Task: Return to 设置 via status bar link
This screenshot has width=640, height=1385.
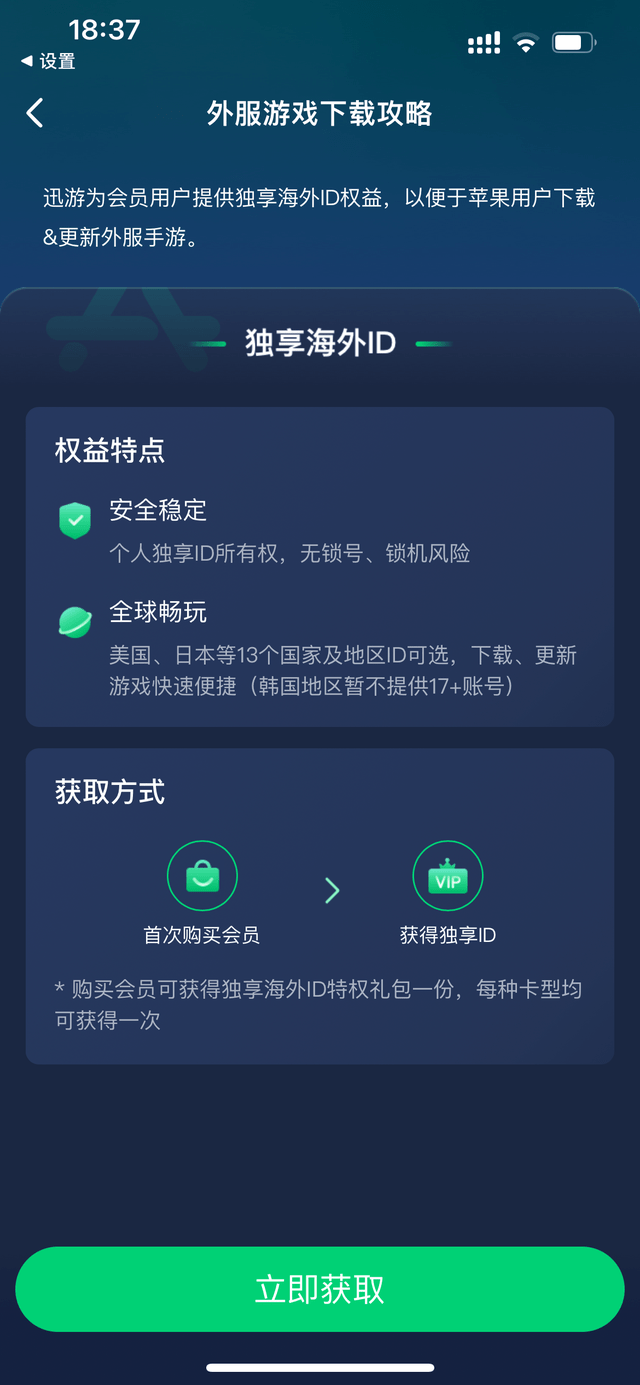Action: [48, 62]
